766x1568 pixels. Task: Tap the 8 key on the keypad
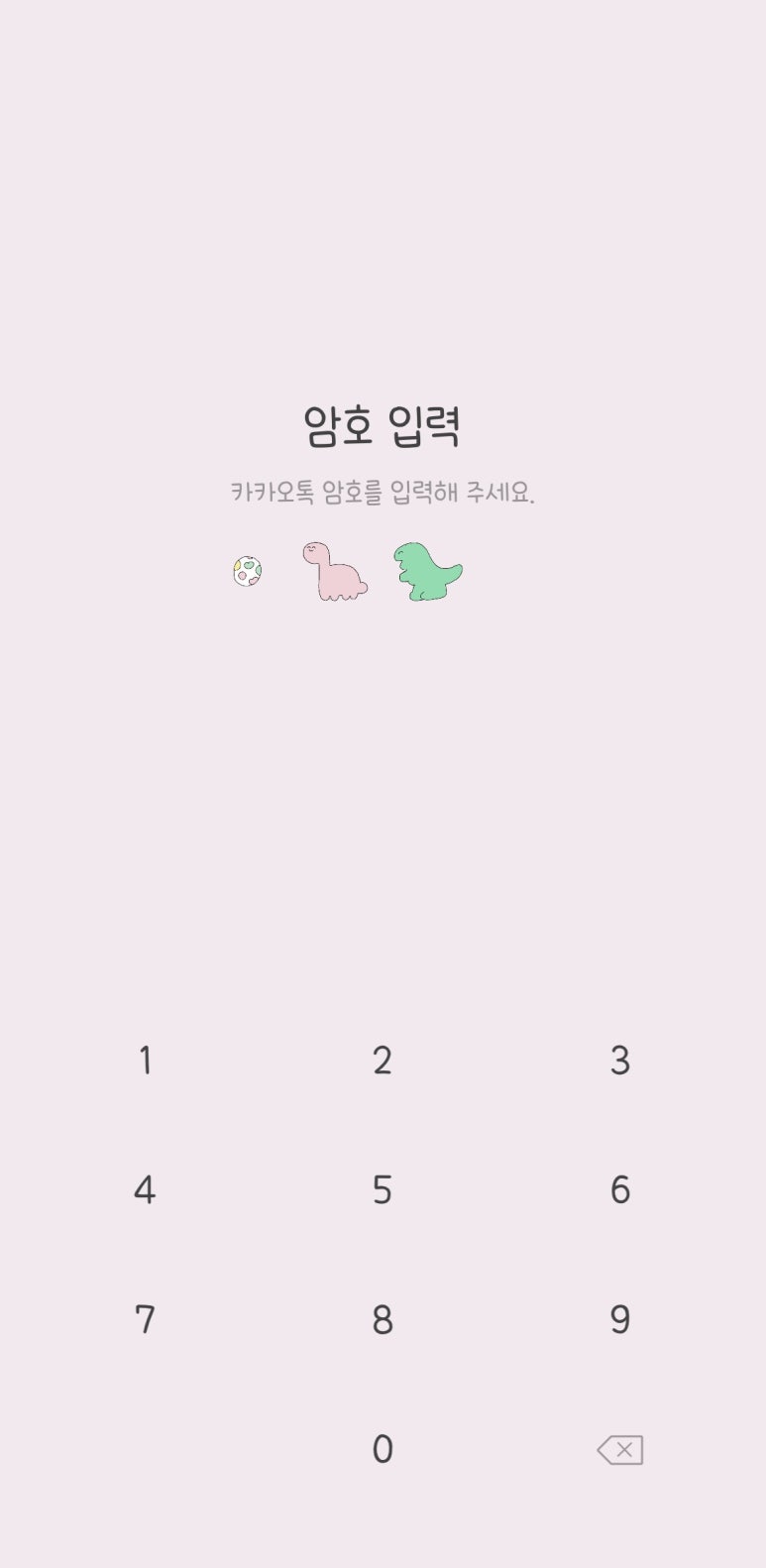383,1320
